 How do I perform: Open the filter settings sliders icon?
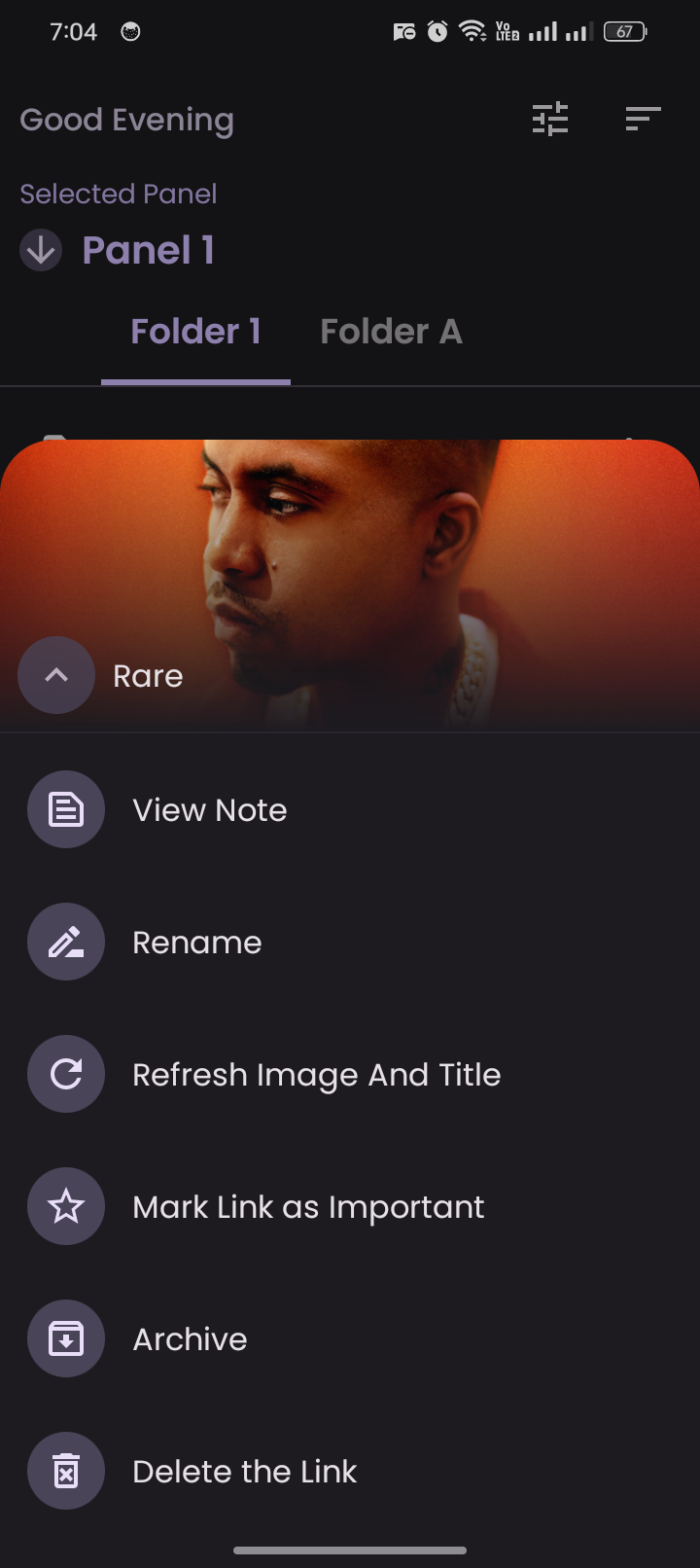point(550,120)
